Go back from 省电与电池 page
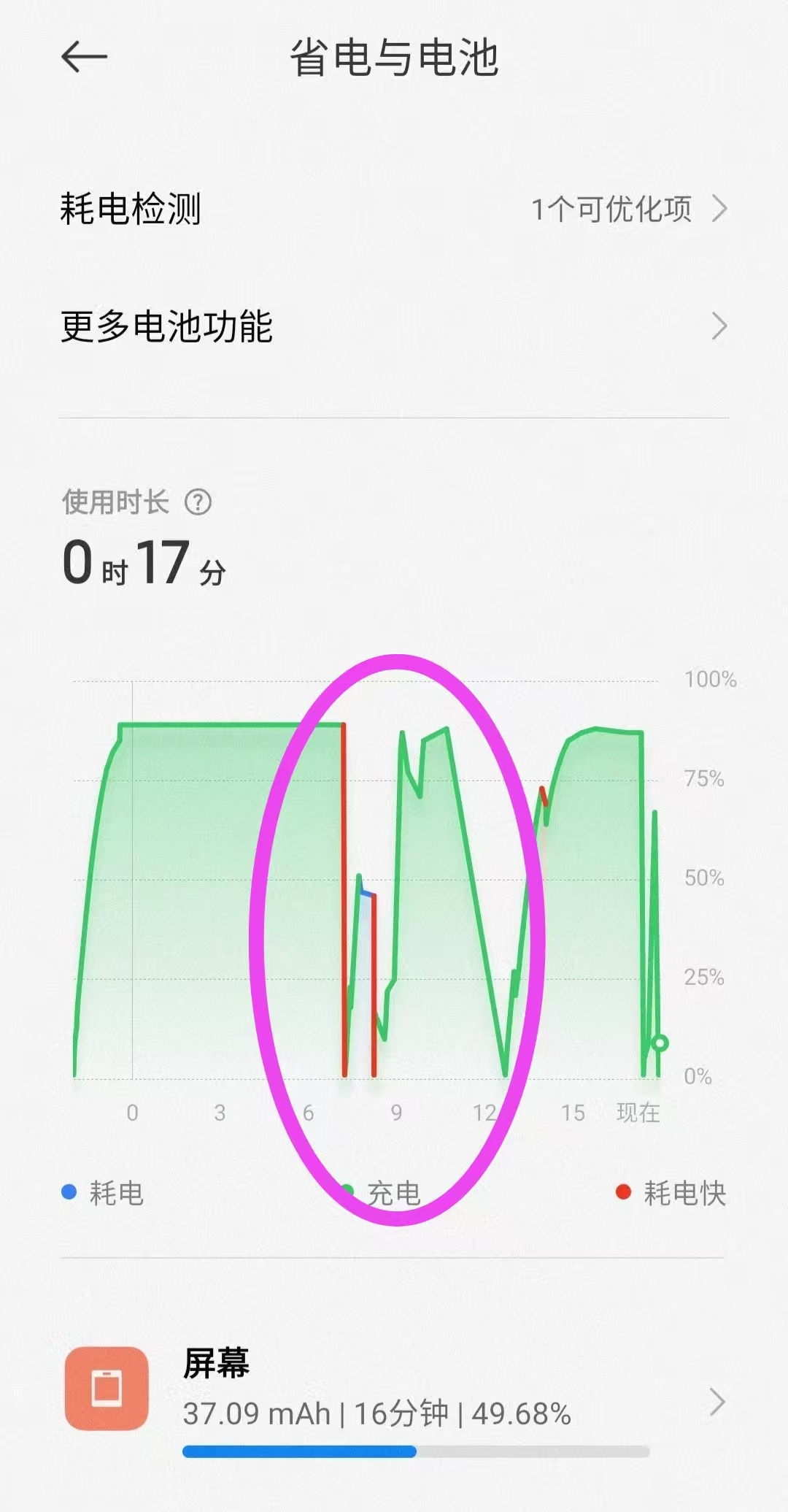788x1512 pixels. coord(85,57)
